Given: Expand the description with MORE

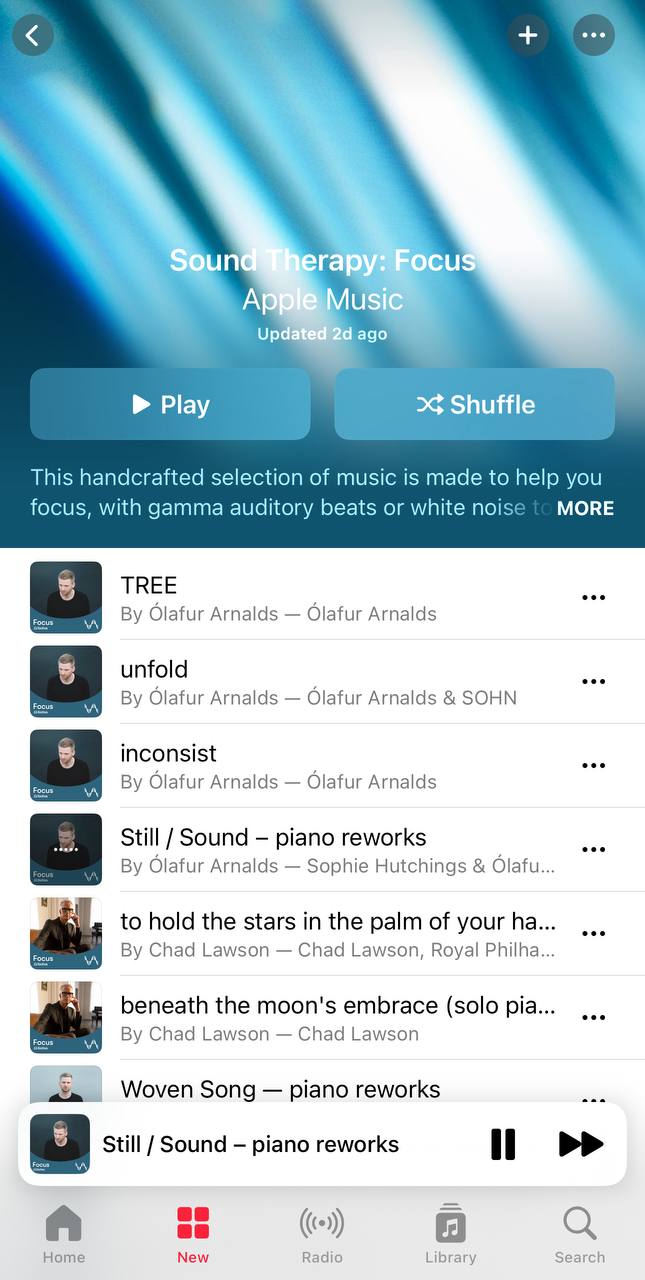Looking at the screenshot, I should tap(585, 508).
